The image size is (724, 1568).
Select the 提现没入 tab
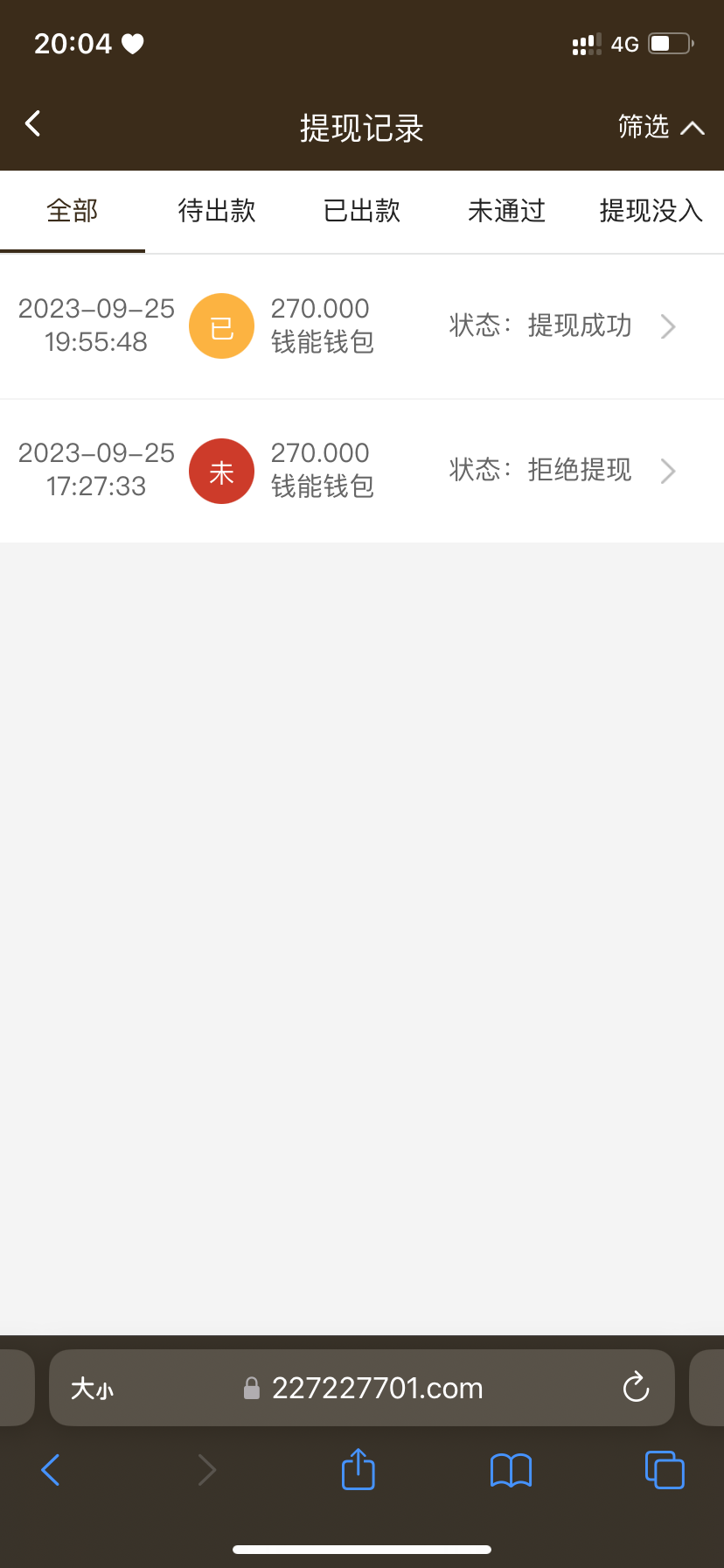pos(651,211)
